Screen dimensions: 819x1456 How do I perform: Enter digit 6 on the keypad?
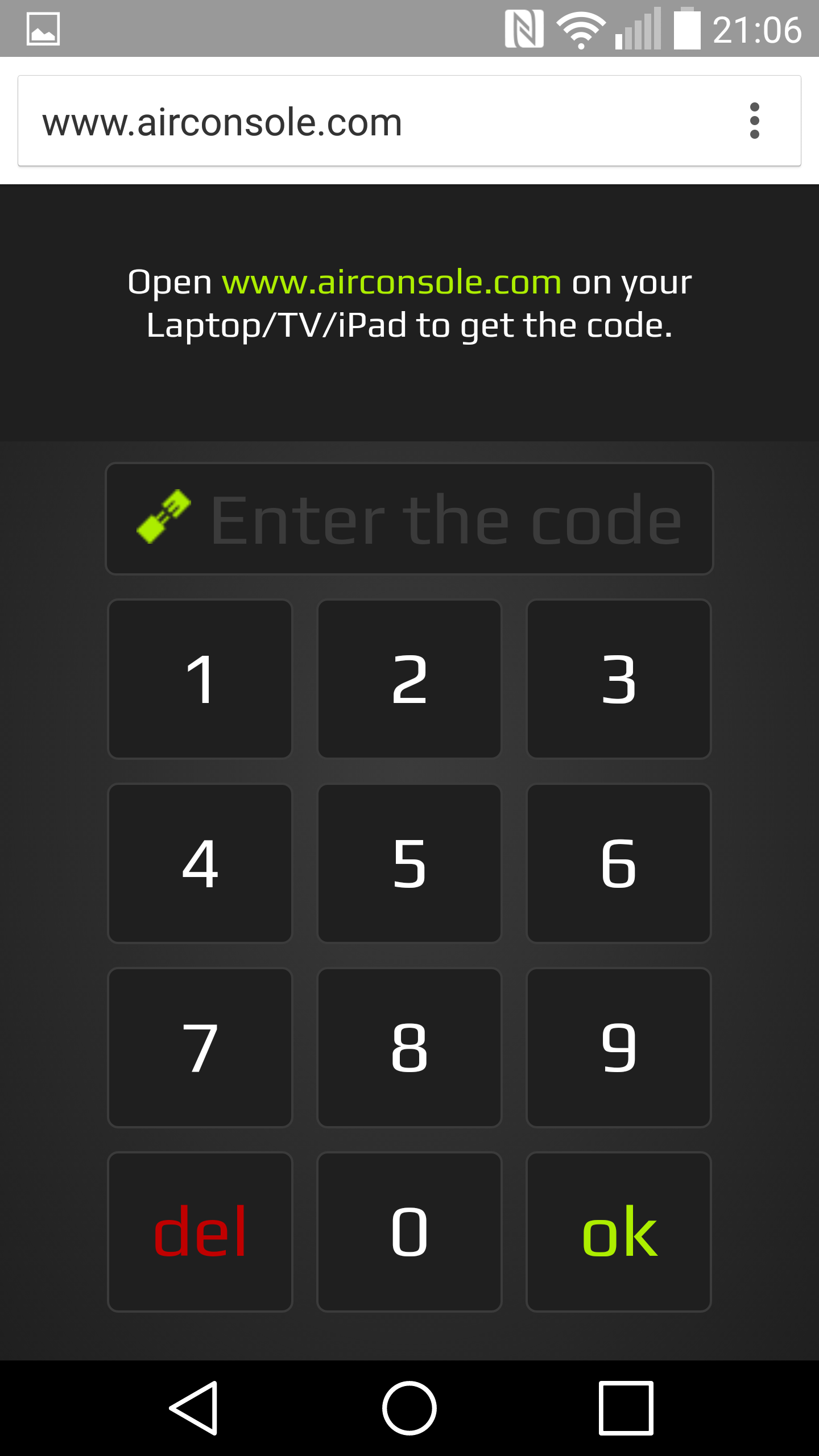(619, 863)
